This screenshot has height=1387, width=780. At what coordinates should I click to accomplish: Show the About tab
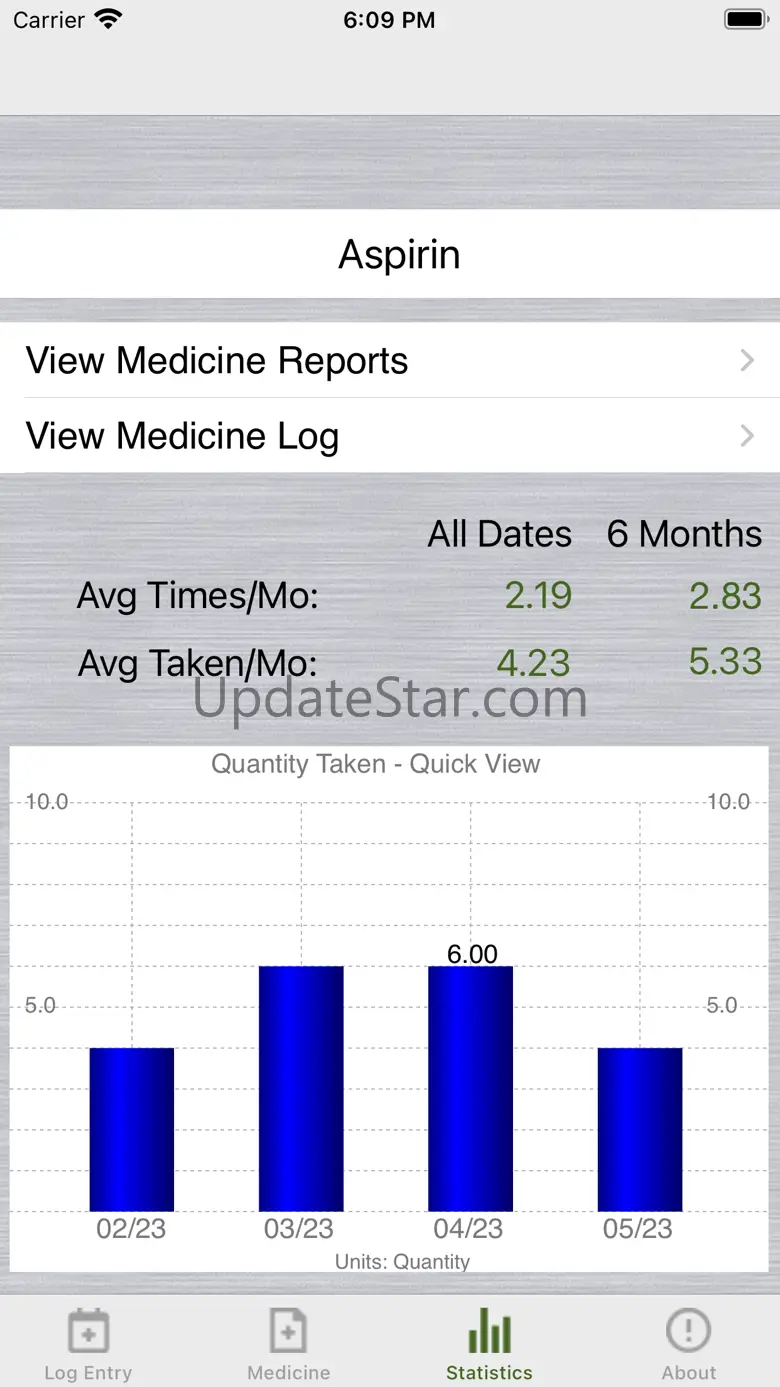click(688, 1343)
